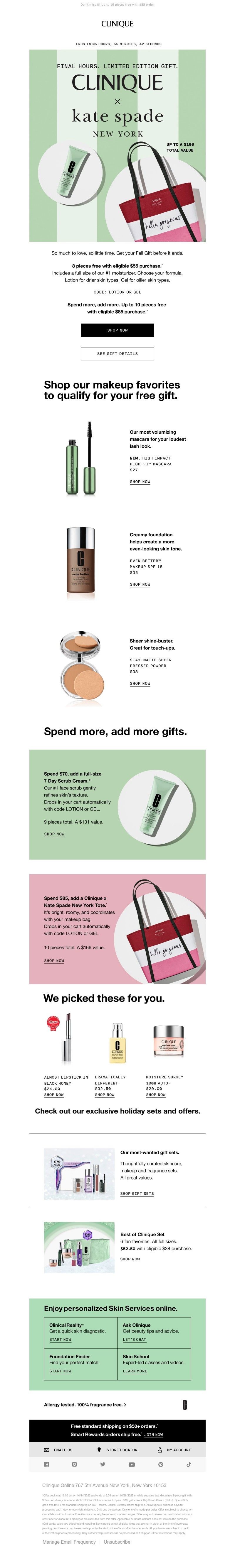Shop Moisture Surge 100H

156,1094
